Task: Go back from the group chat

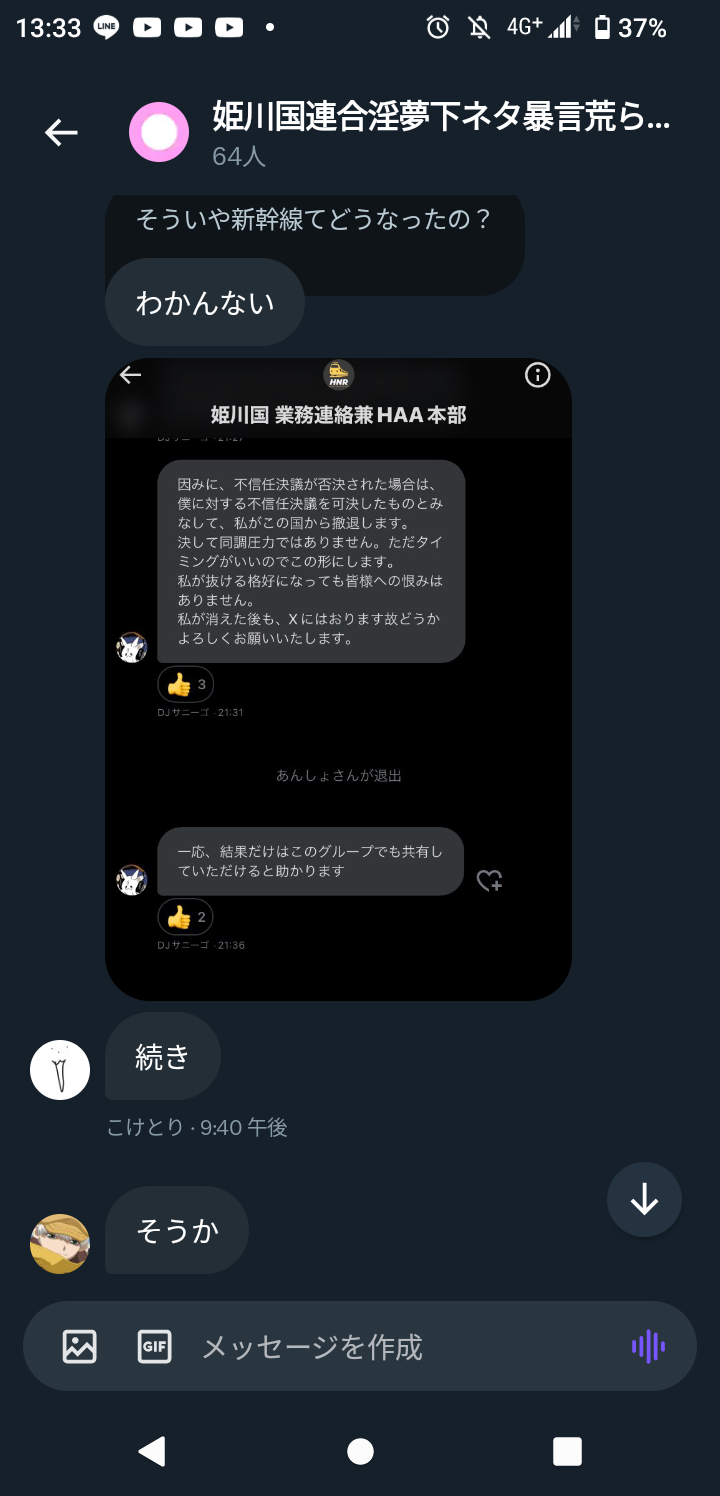Action: coord(61,132)
